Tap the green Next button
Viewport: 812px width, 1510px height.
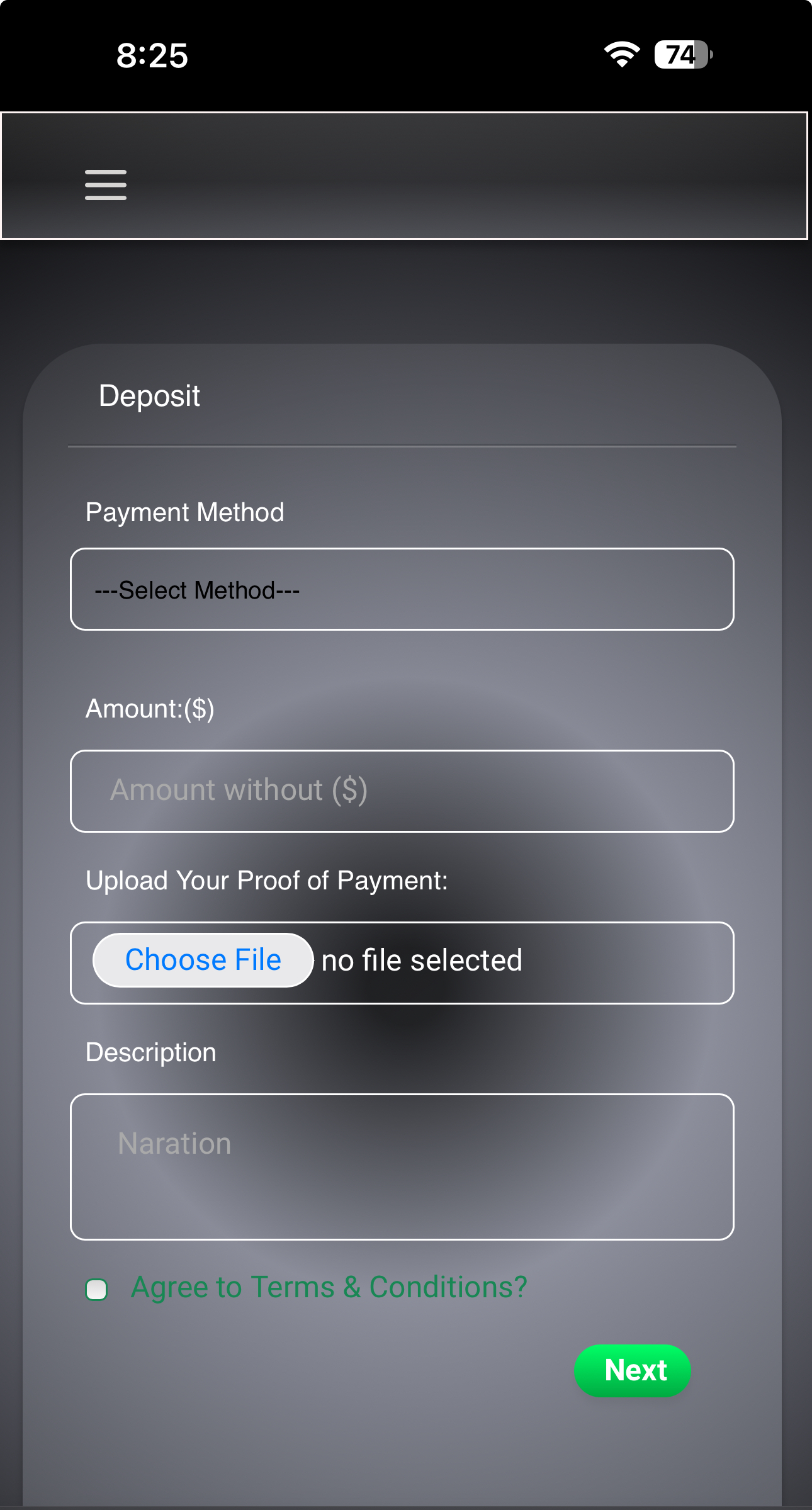[632, 1370]
